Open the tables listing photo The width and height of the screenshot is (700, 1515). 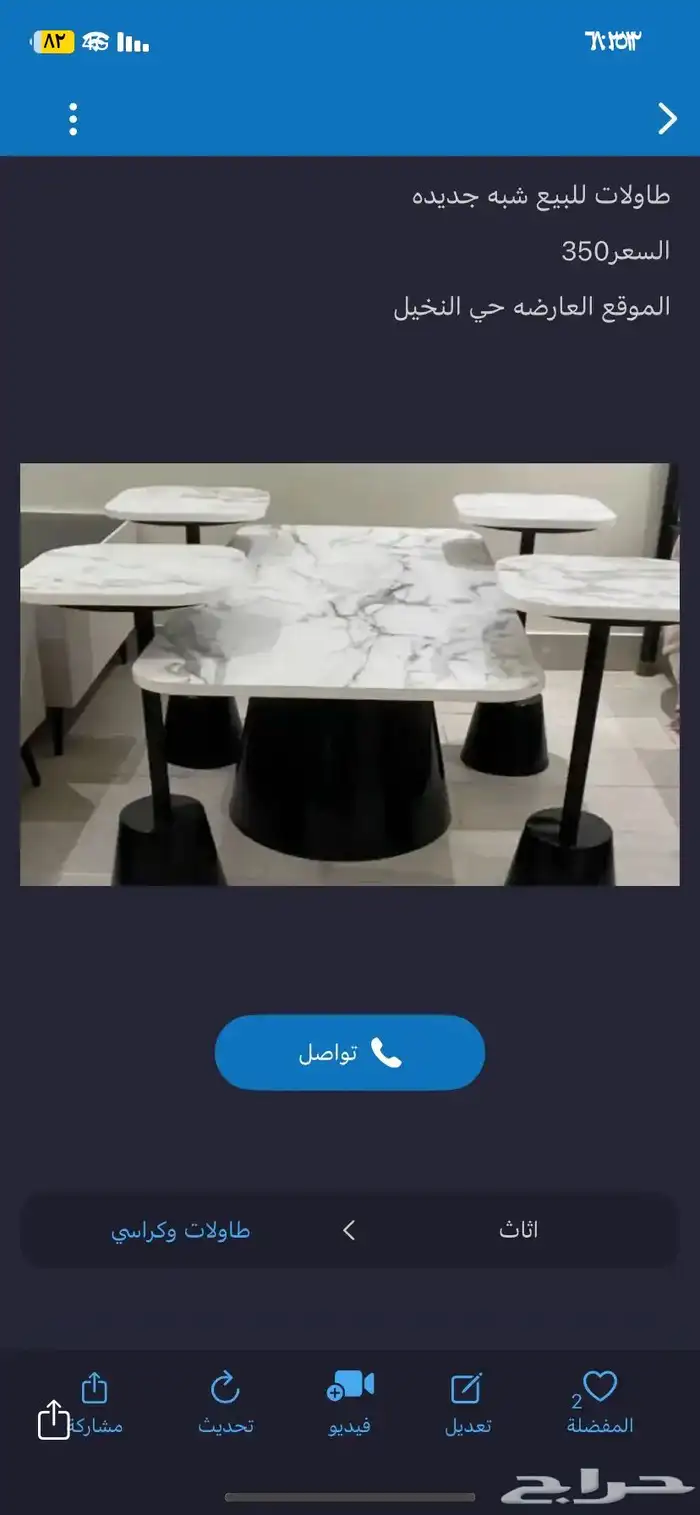350,674
